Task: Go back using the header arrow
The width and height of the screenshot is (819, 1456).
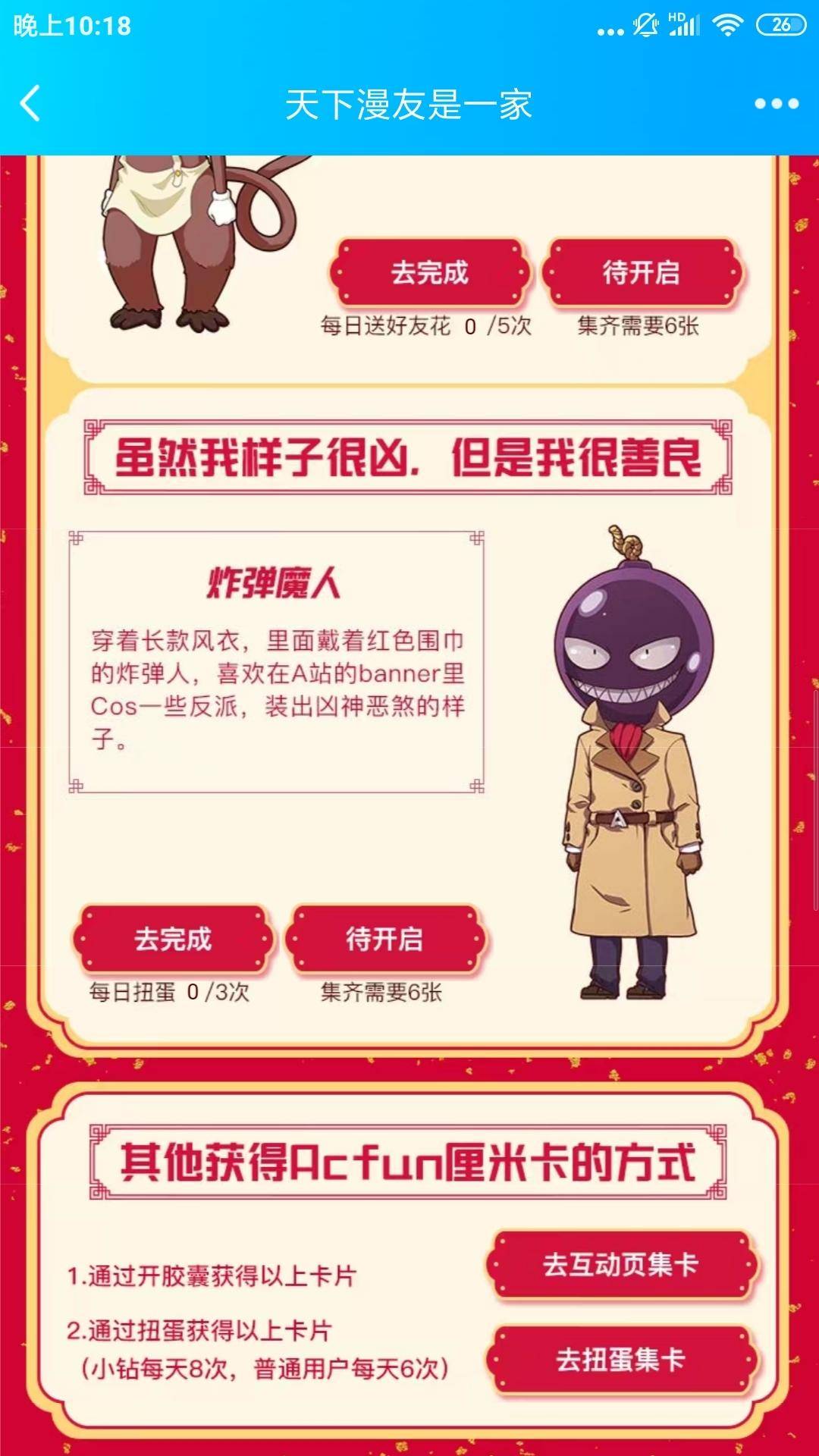Action: coord(30,104)
